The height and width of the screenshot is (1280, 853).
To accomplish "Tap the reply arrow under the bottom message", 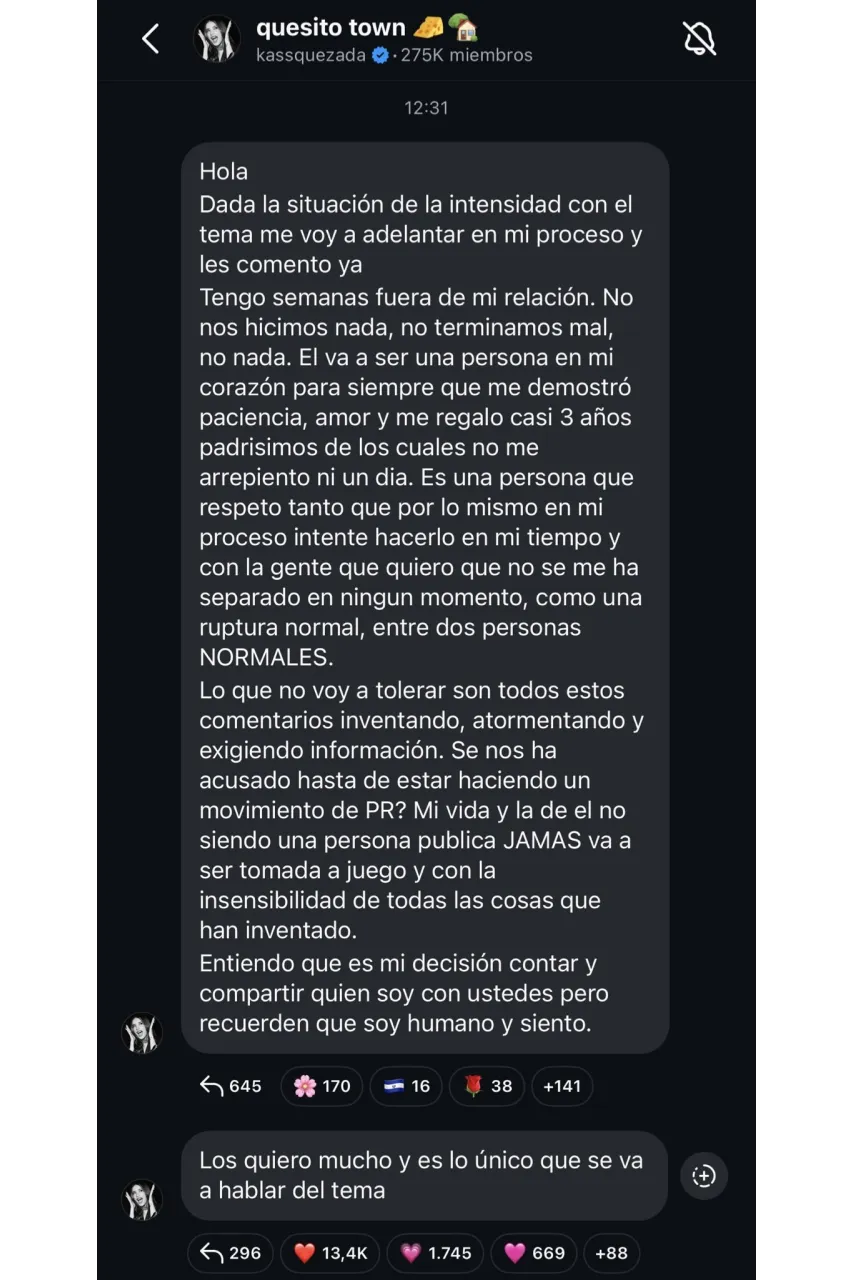I will (x=229, y=1253).
